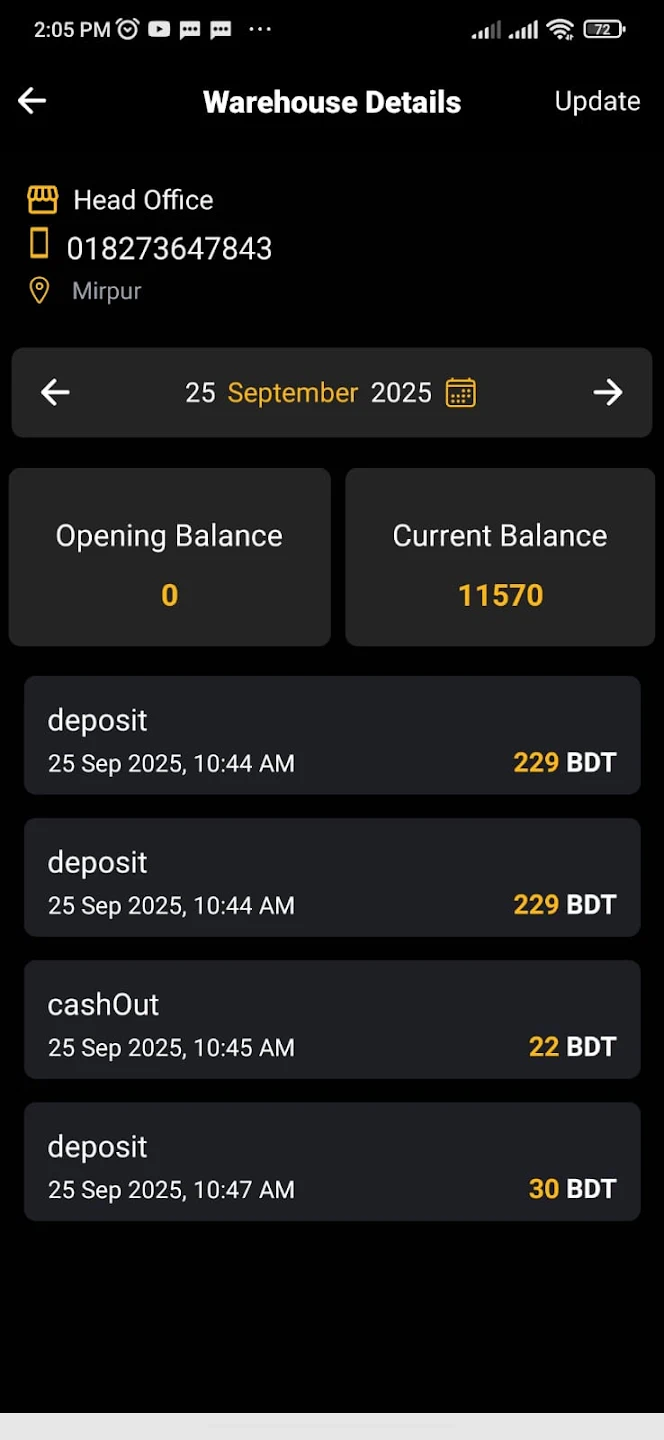Open the 22 BDT cashOut transaction
This screenshot has width=664, height=1440.
coord(332,1019)
